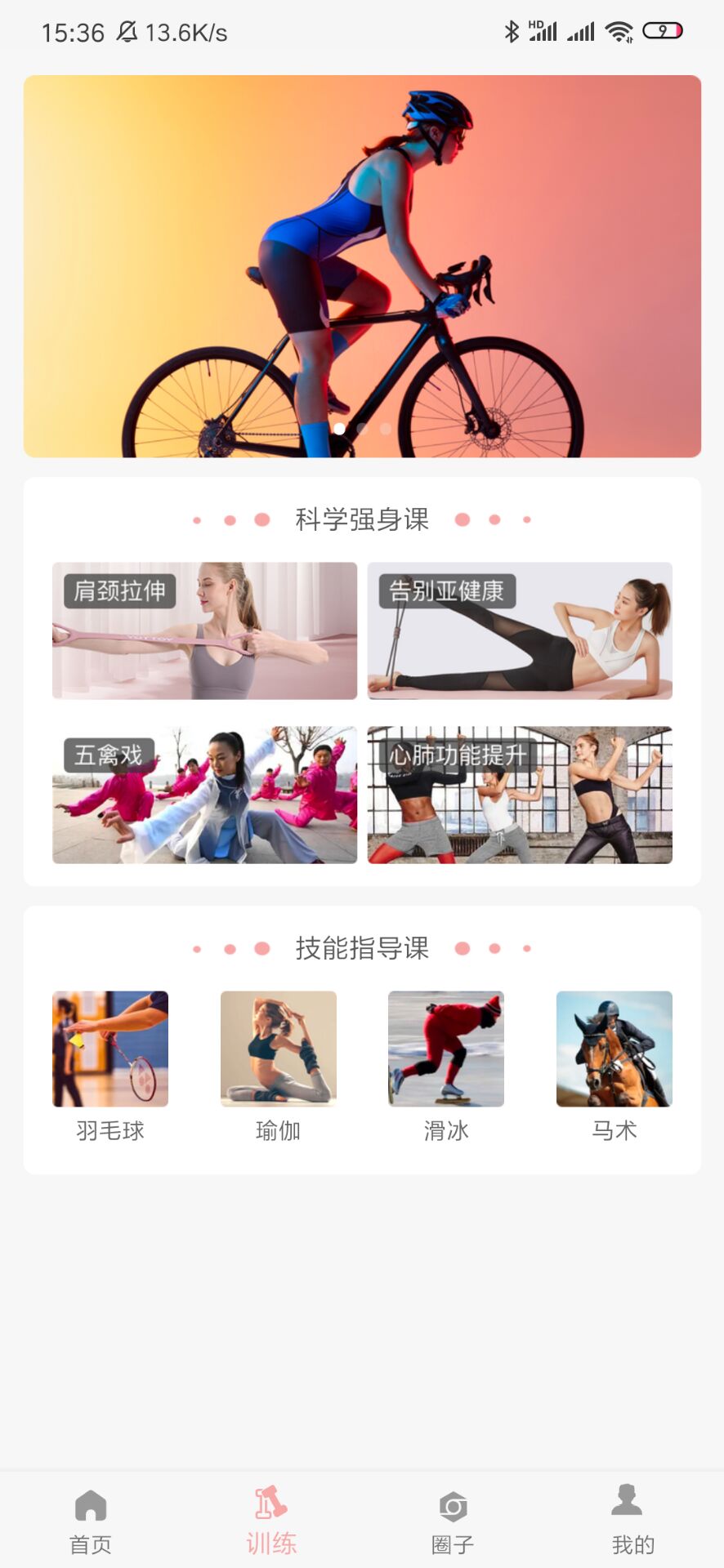
Task: Open the 五禽戏 course card
Action: (204, 795)
